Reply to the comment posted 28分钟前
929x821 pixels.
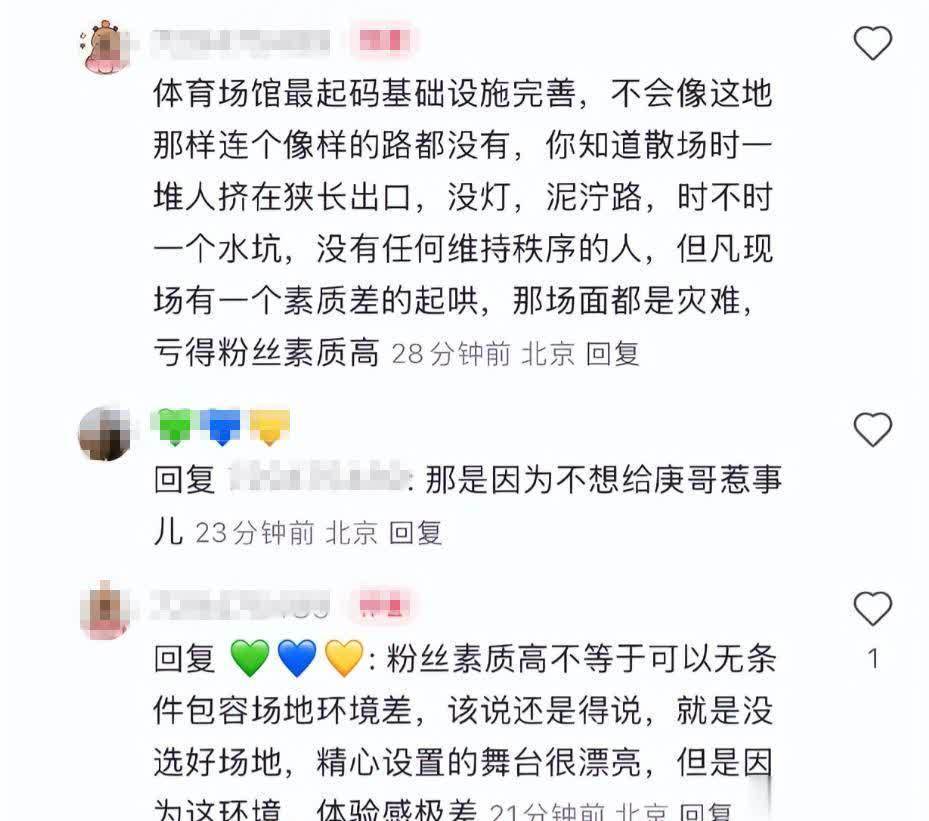(612, 353)
